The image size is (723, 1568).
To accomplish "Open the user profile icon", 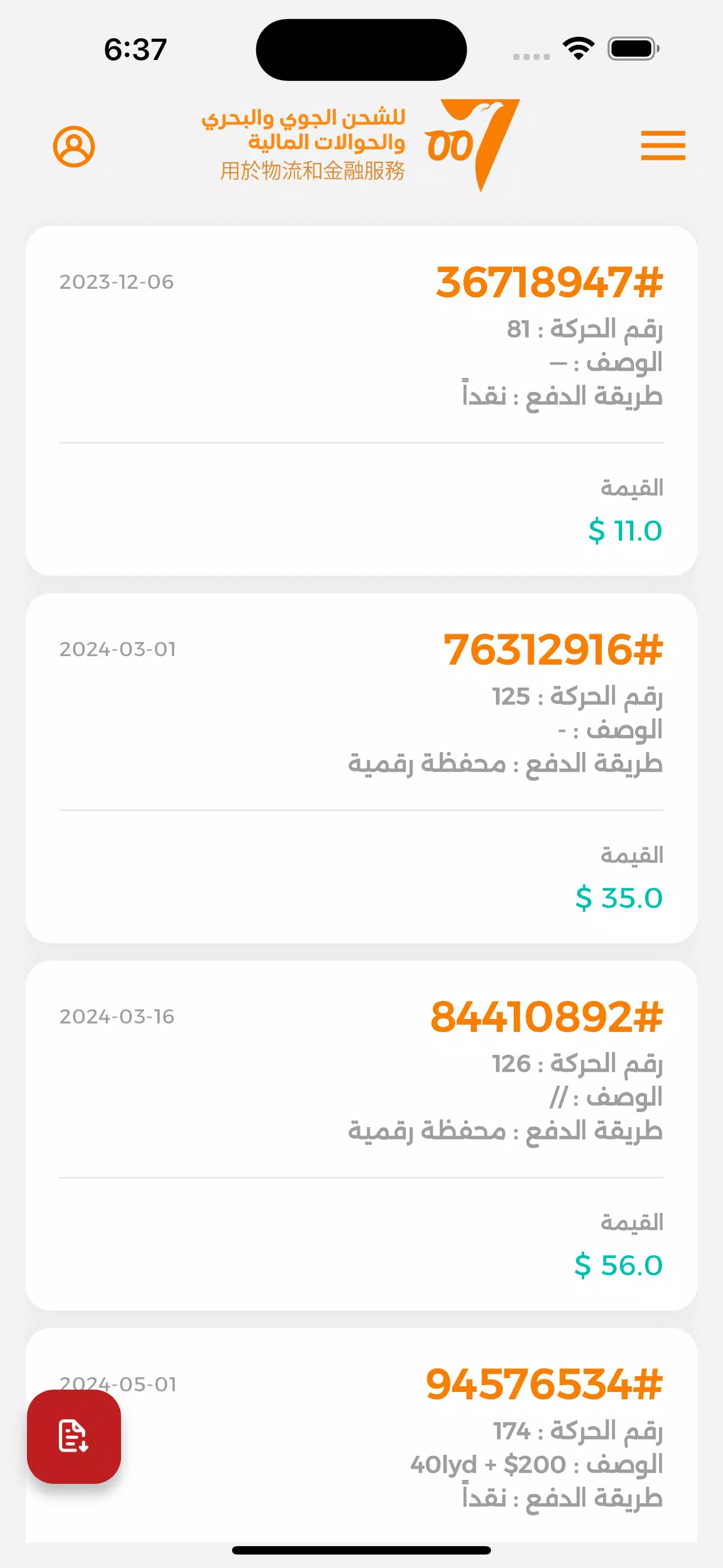I will tap(73, 146).
